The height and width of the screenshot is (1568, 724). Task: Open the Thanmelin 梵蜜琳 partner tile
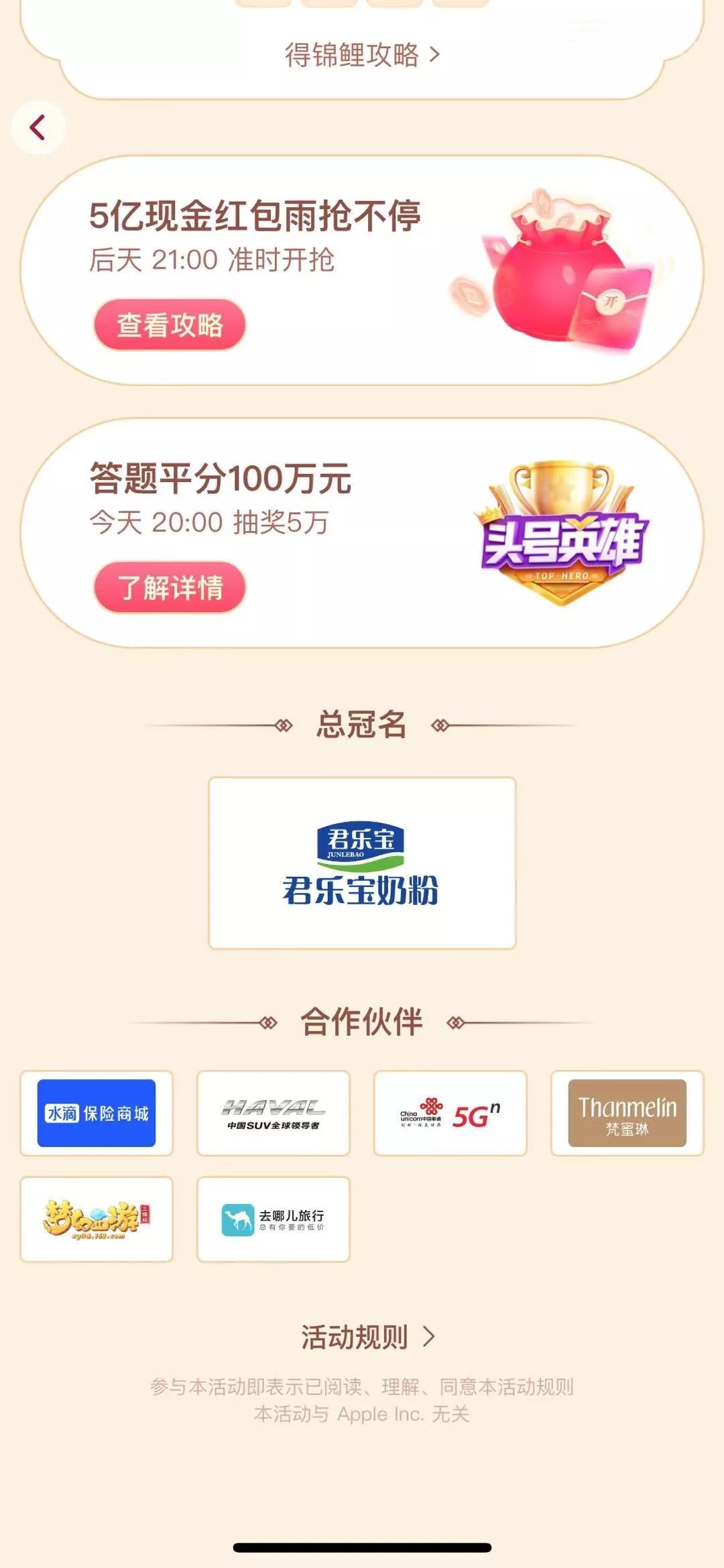point(627,1113)
